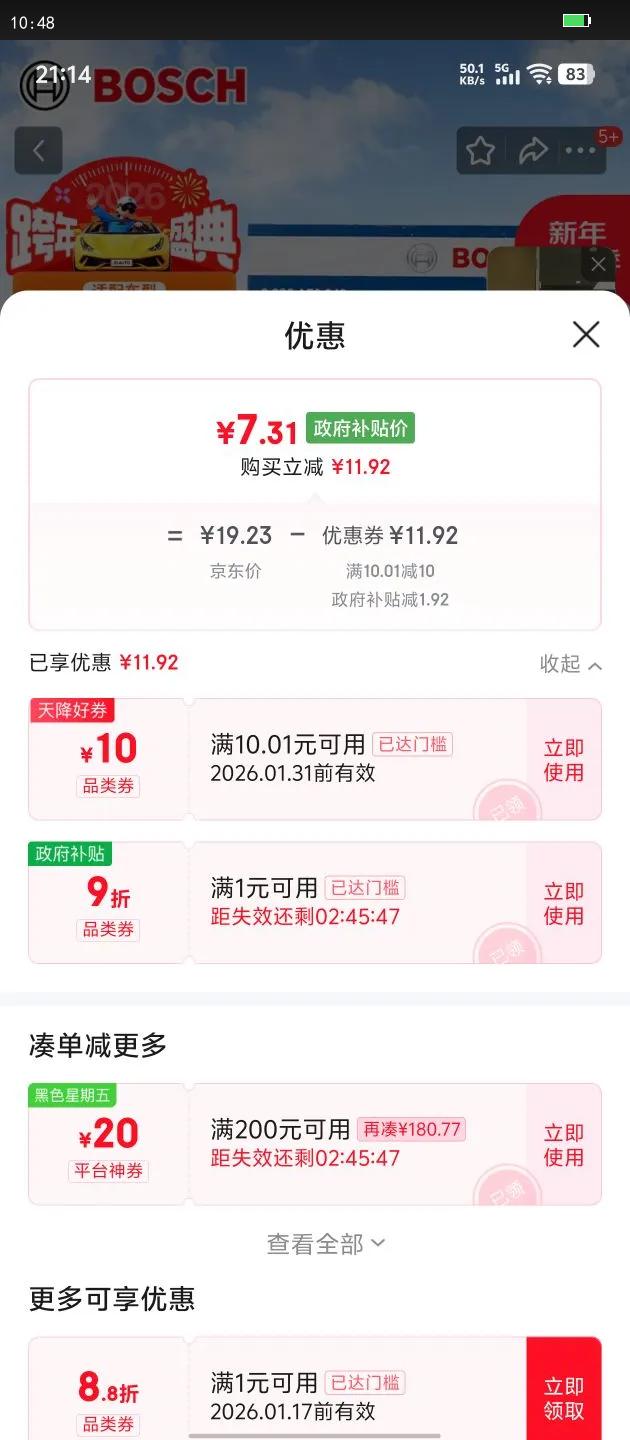Collapse discounts with 收起
The image size is (630, 1440).
coord(571,664)
